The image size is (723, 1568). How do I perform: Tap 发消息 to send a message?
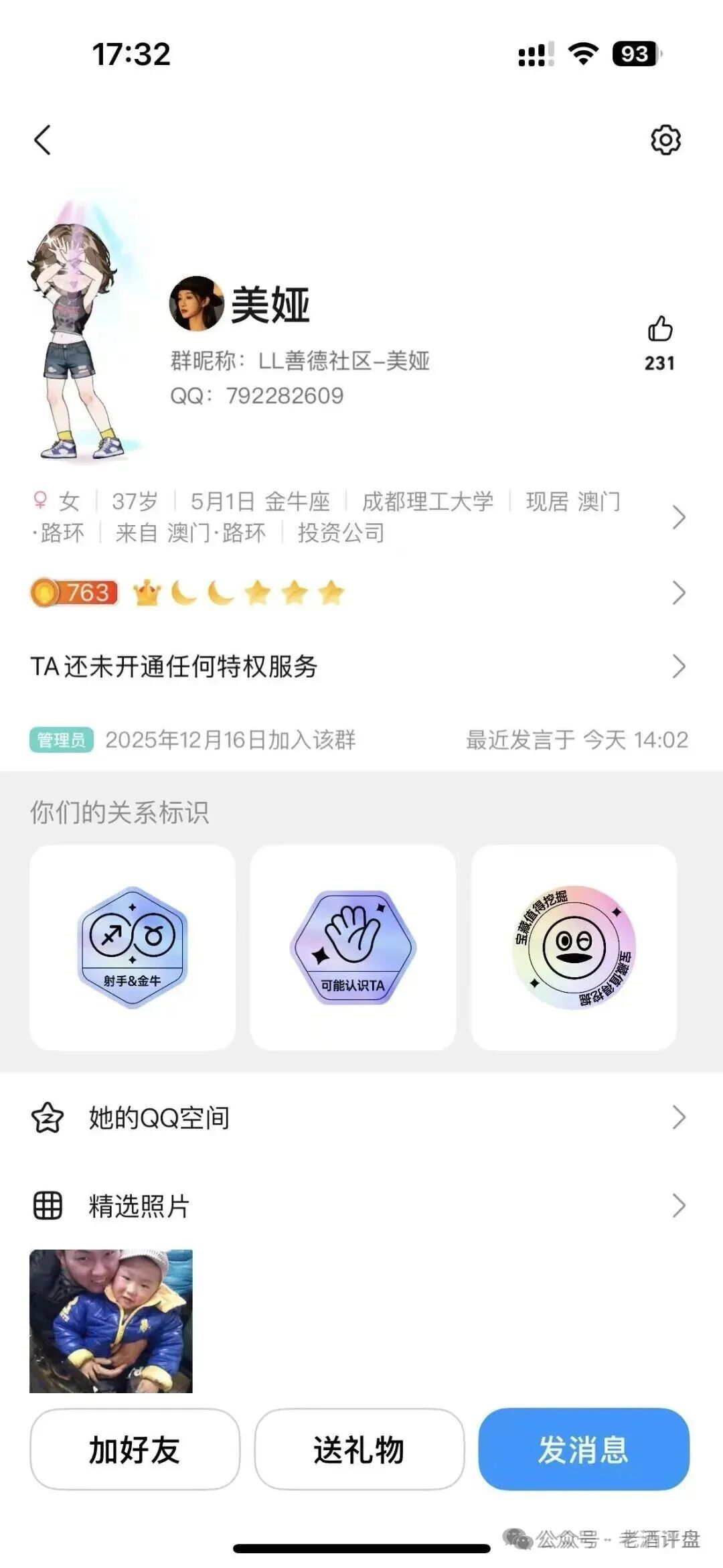(x=584, y=1449)
